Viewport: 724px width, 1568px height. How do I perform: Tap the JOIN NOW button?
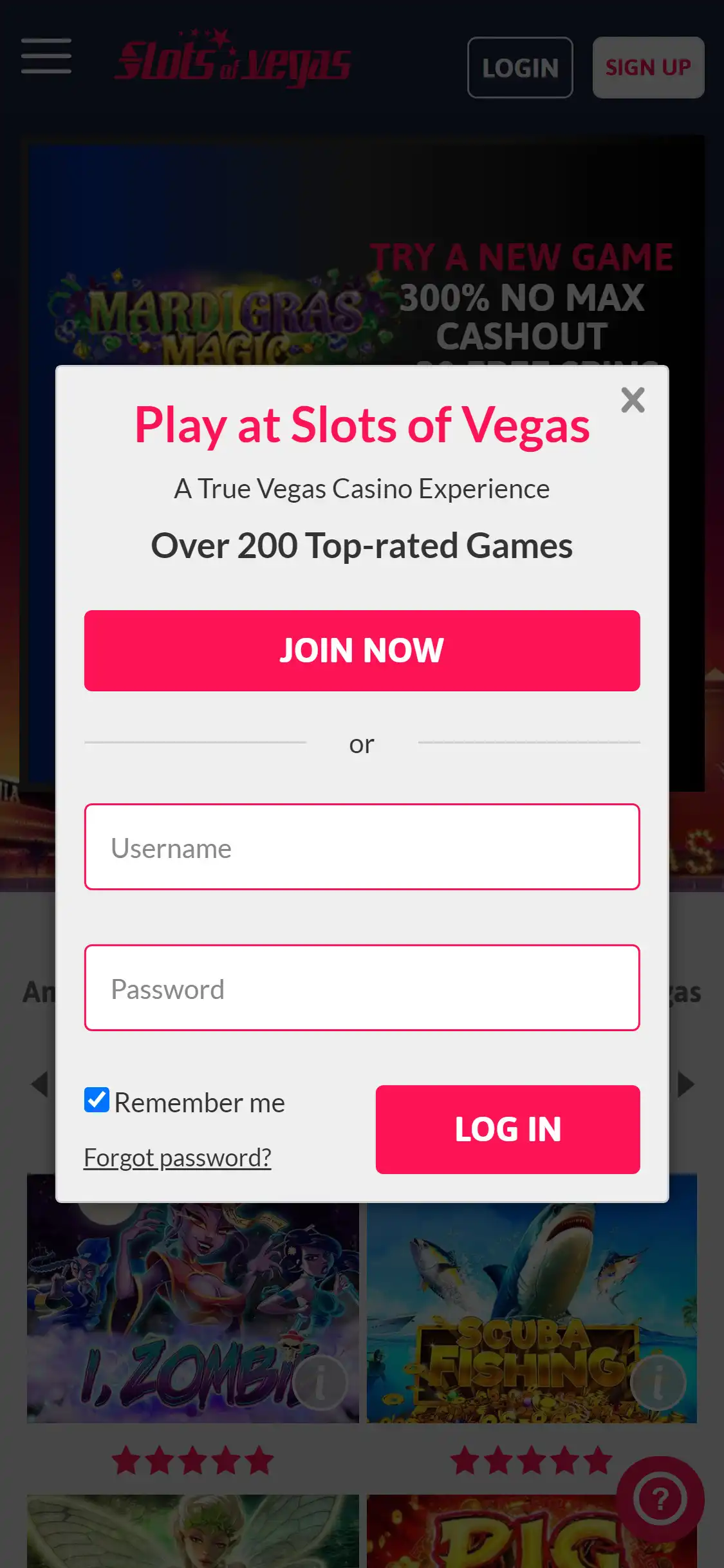coord(362,650)
